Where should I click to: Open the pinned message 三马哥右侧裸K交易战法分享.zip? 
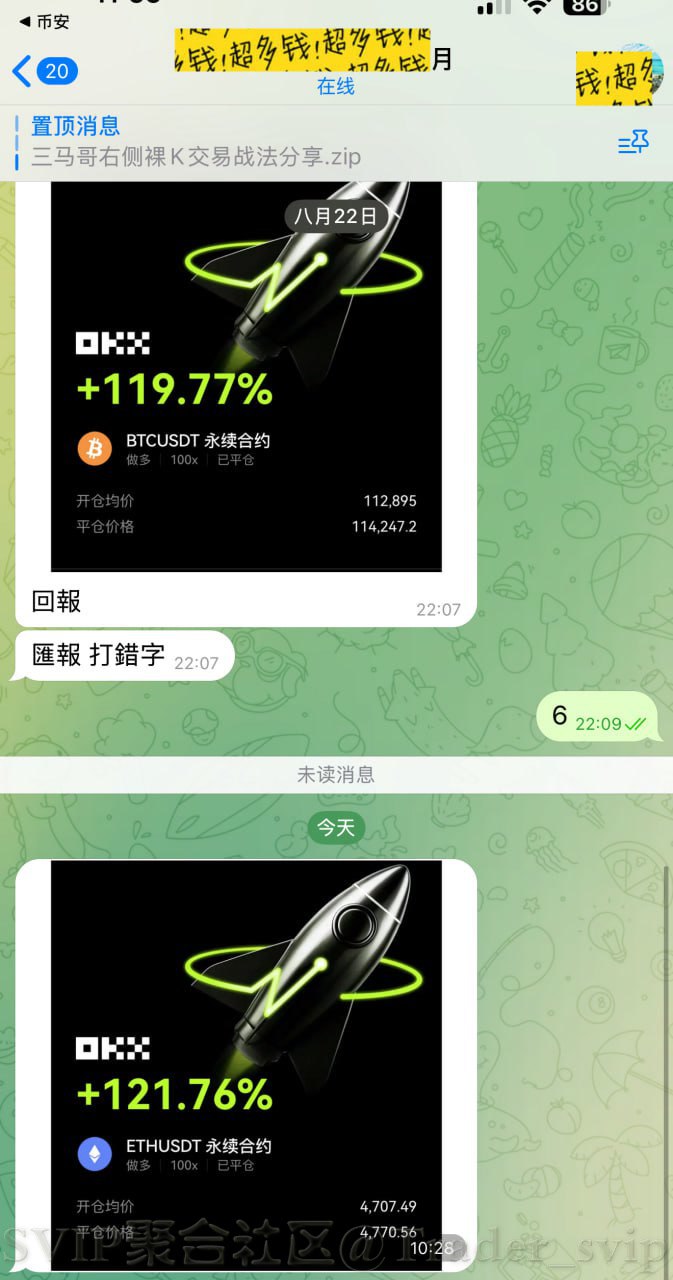coord(195,142)
